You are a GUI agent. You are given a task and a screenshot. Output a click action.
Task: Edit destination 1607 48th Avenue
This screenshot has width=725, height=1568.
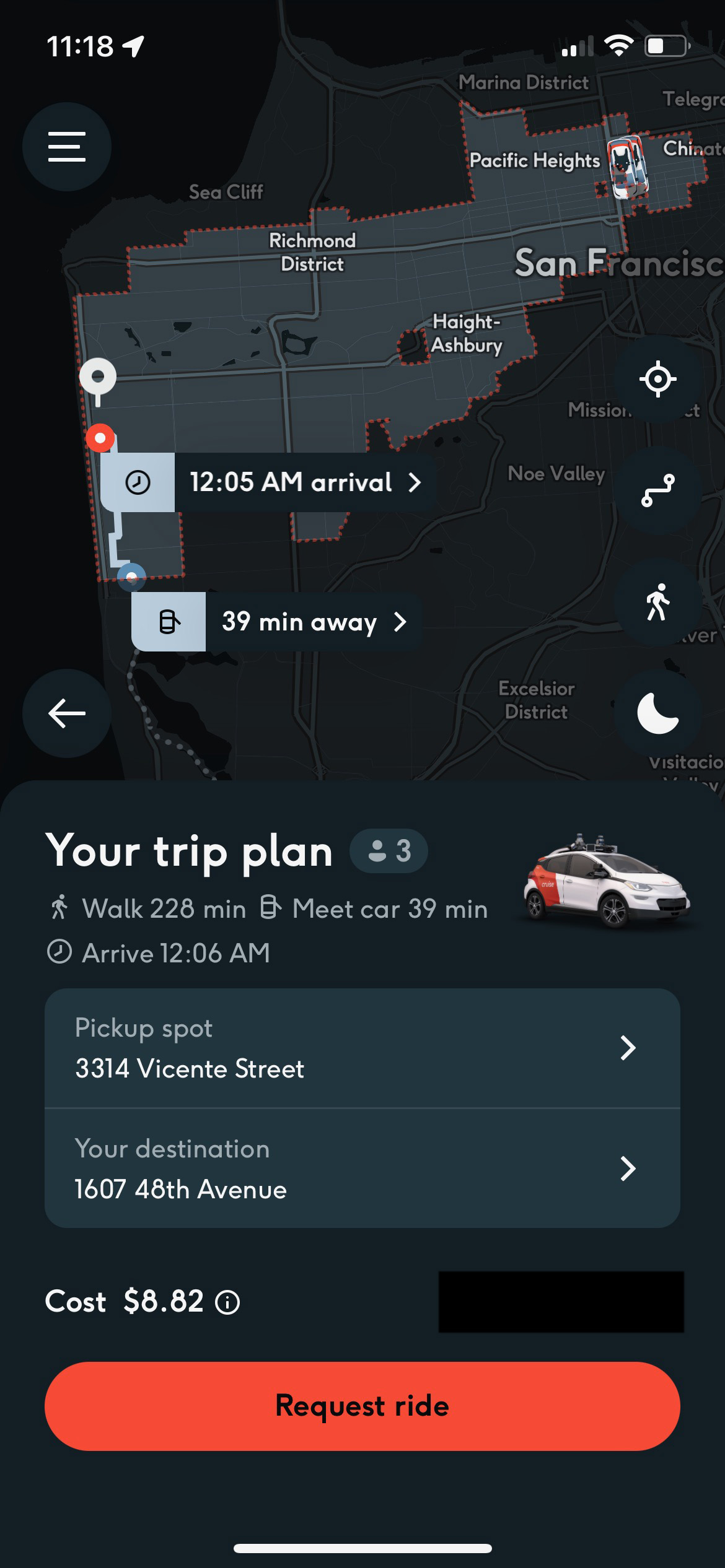click(362, 1169)
